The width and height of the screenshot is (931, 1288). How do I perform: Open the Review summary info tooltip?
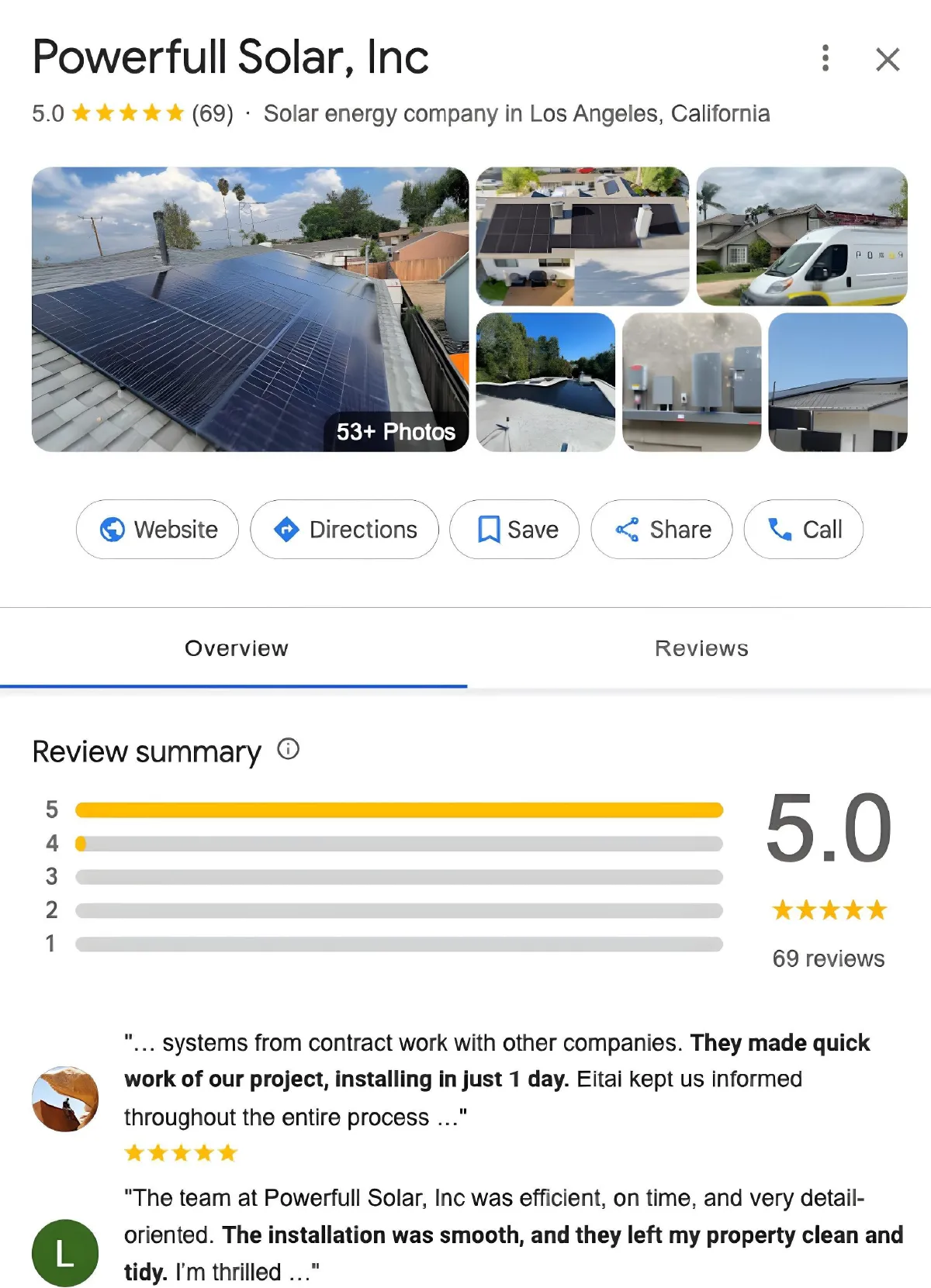287,749
